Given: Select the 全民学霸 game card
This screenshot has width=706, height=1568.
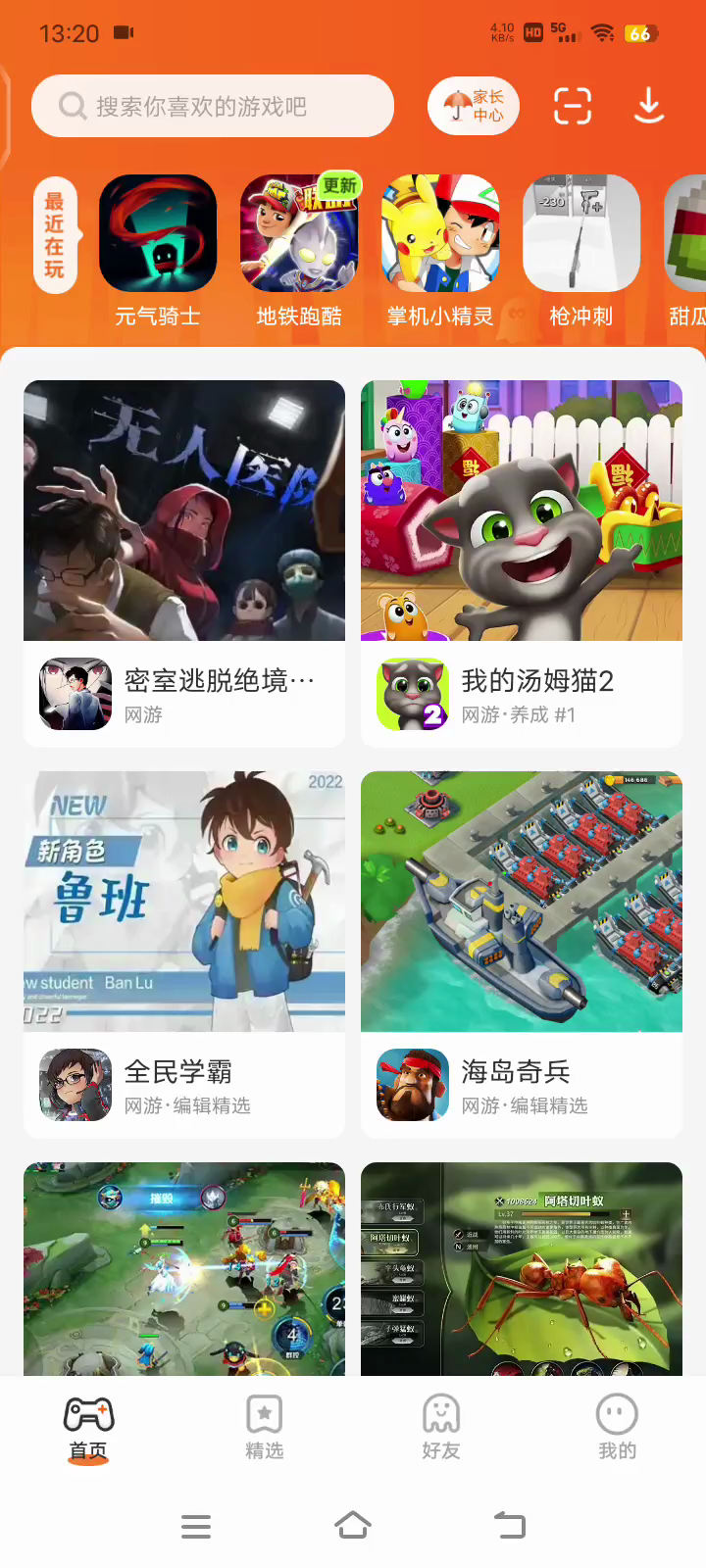Looking at the screenshot, I should [184, 954].
